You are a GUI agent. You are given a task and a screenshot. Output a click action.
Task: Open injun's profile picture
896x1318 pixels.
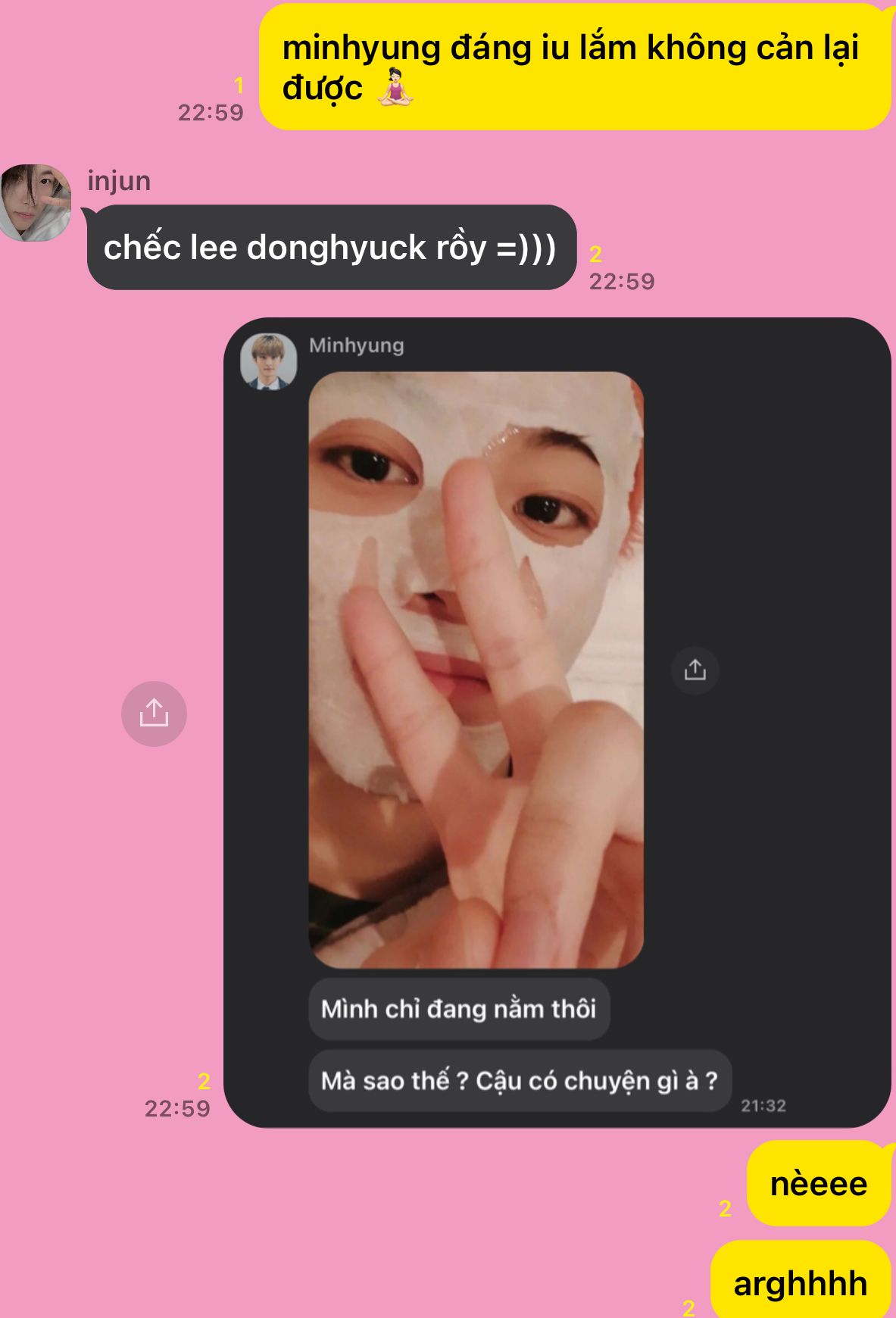click(36, 203)
